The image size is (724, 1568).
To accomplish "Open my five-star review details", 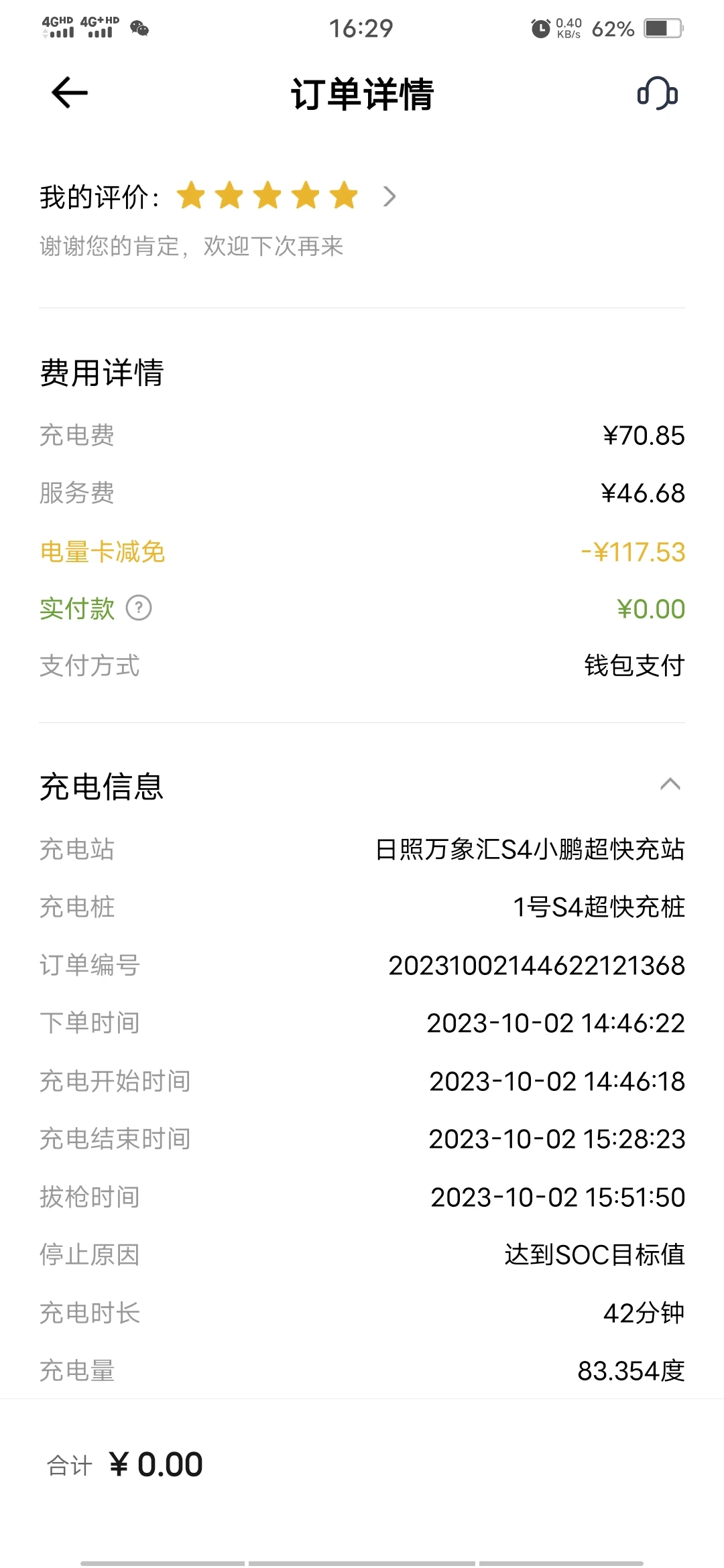I will click(x=389, y=196).
